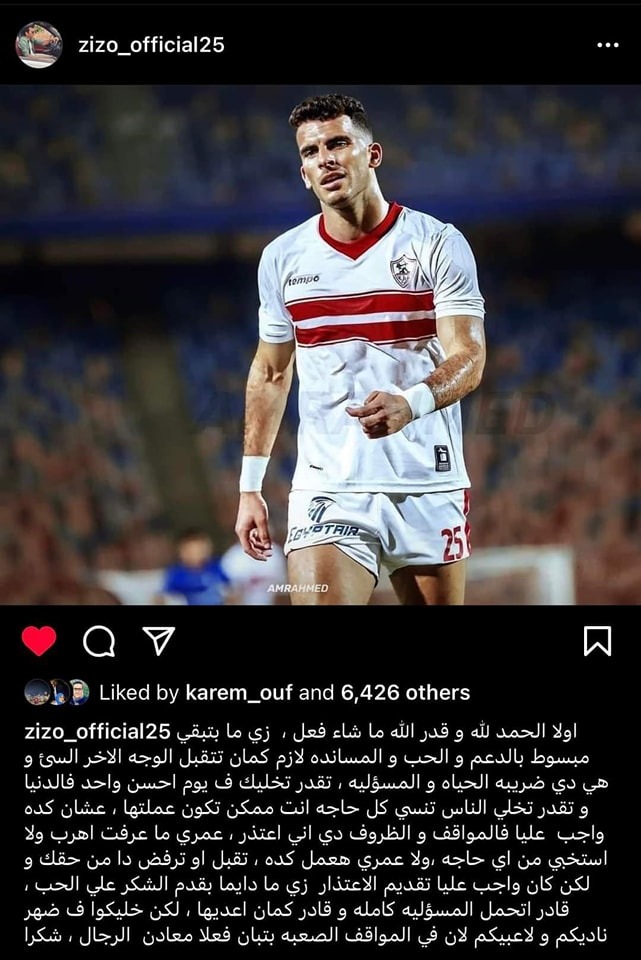Save the post with the bookmark icon
The height and width of the screenshot is (960, 641).
coord(597,640)
